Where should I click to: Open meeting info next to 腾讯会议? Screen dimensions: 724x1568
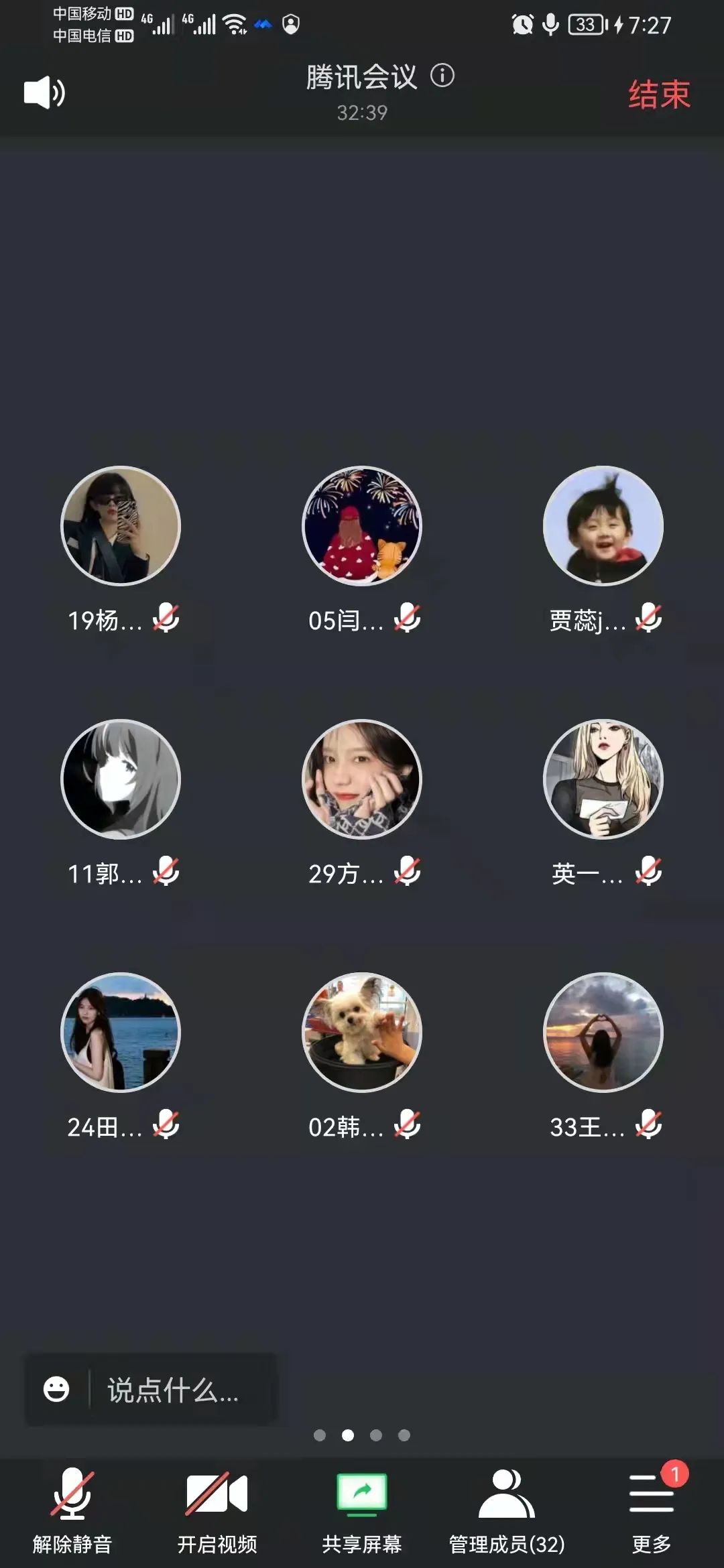click(x=442, y=75)
